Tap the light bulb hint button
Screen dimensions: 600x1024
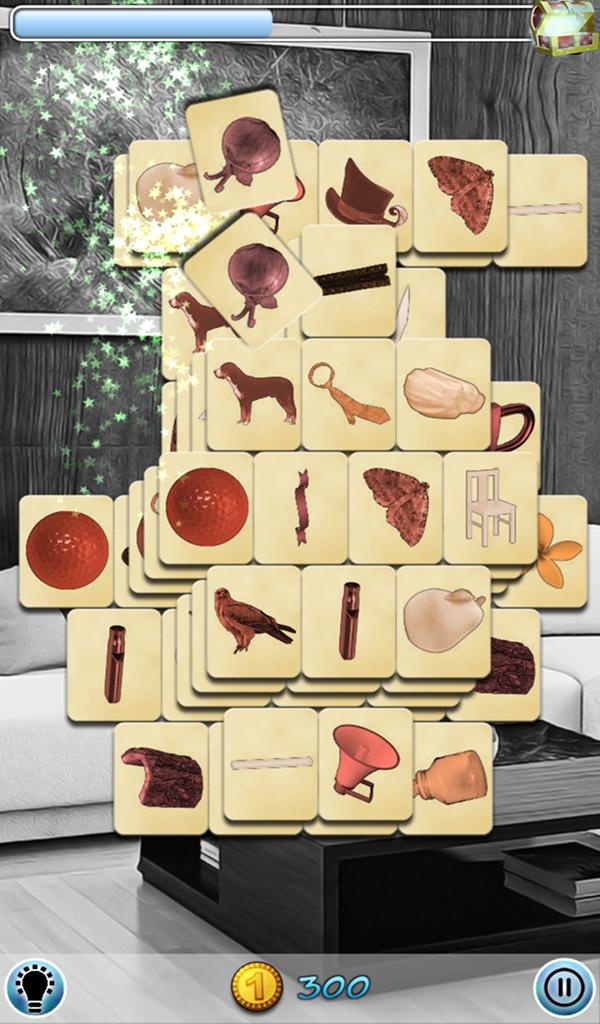35,987
